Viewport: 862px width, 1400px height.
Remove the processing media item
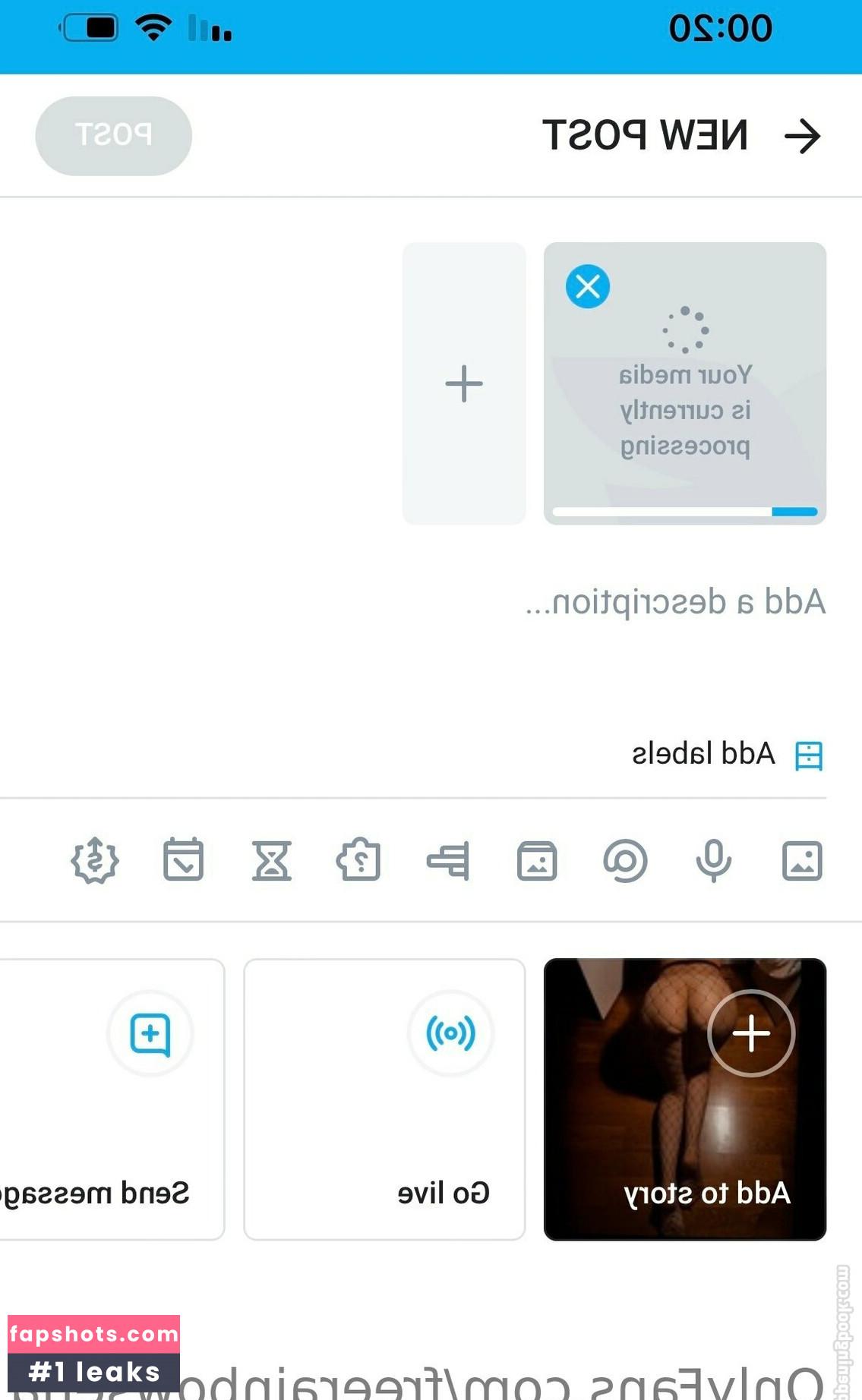pyautogui.click(x=587, y=287)
